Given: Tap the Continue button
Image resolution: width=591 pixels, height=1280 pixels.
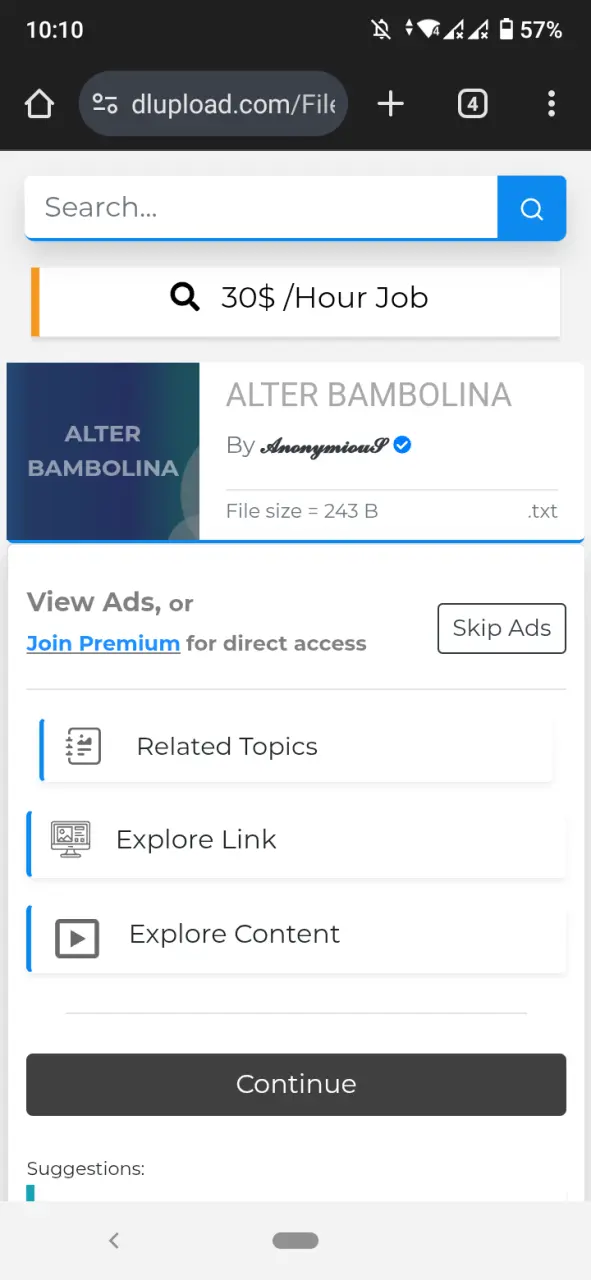Looking at the screenshot, I should (296, 1084).
